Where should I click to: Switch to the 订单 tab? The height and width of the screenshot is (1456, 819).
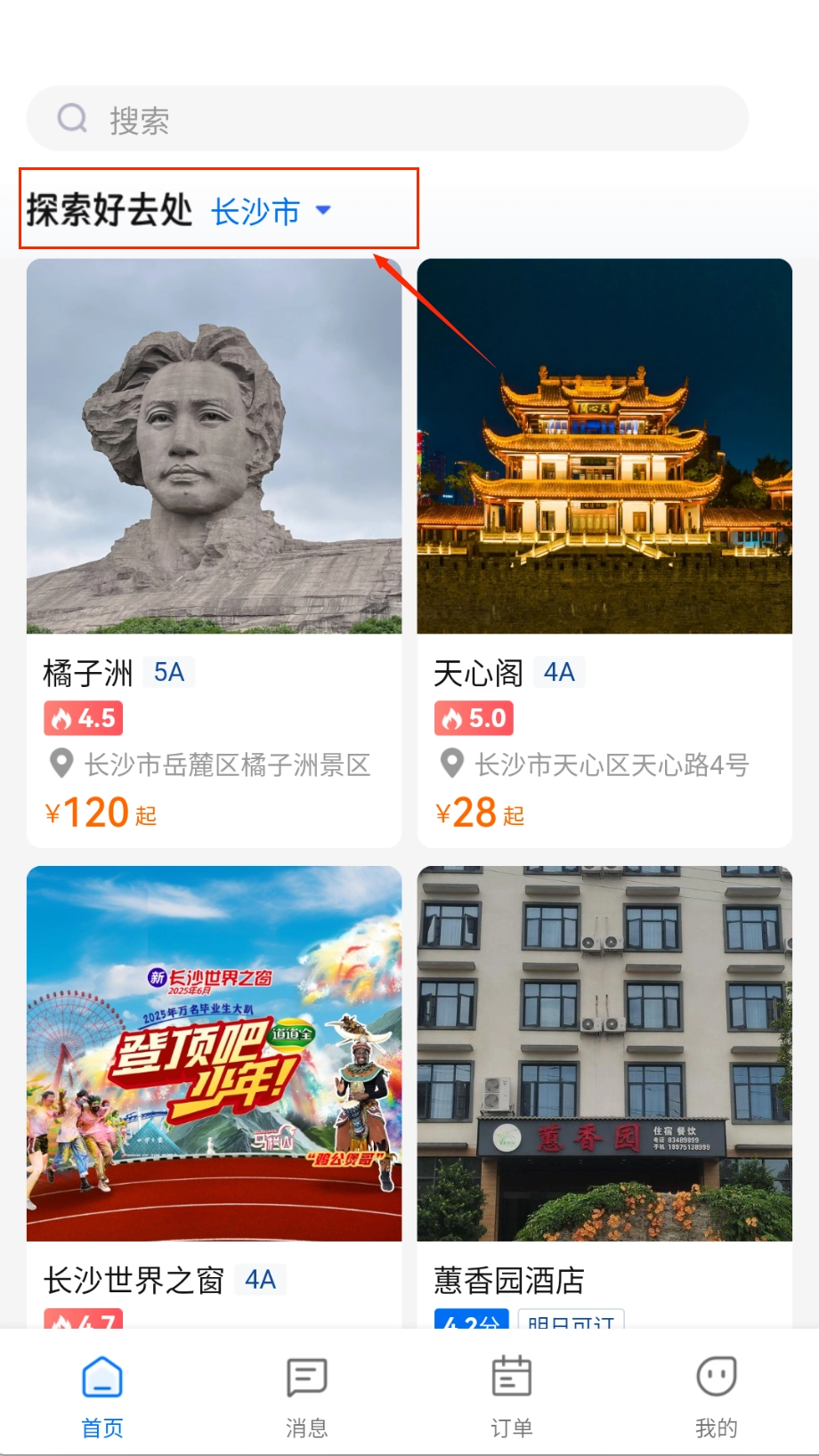tap(512, 1395)
